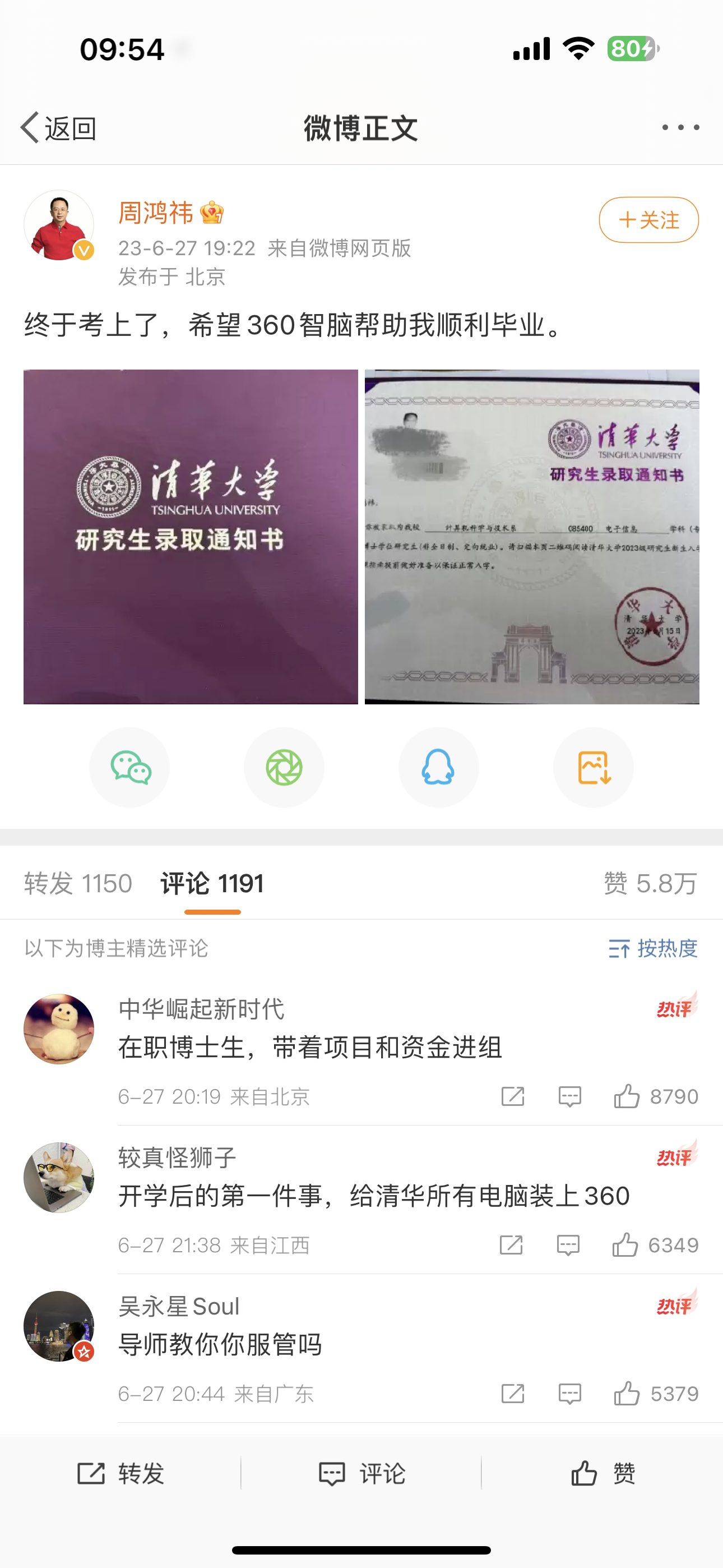The image size is (723, 1568).
Task: Open the purple Tsinghua cover image
Action: coord(191,536)
